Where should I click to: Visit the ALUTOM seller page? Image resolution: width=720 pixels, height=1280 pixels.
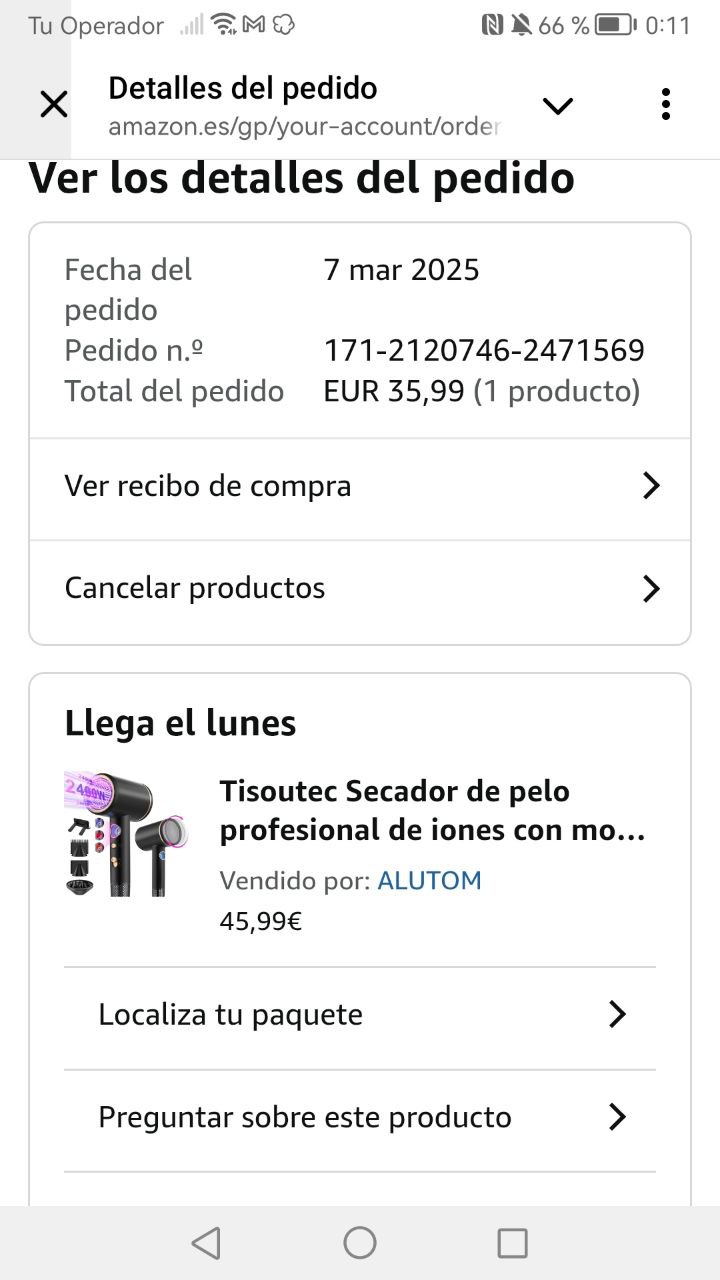pyautogui.click(x=429, y=881)
